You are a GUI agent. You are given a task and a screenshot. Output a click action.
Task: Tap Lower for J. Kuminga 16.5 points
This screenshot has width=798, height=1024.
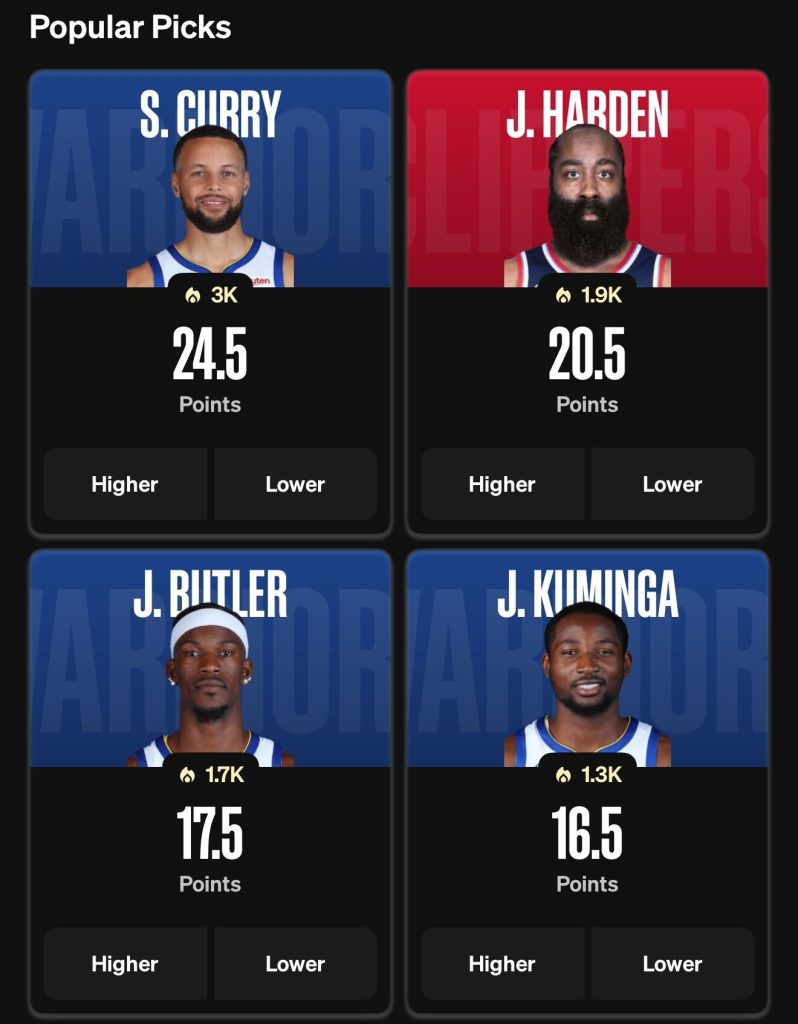point(672,964)
